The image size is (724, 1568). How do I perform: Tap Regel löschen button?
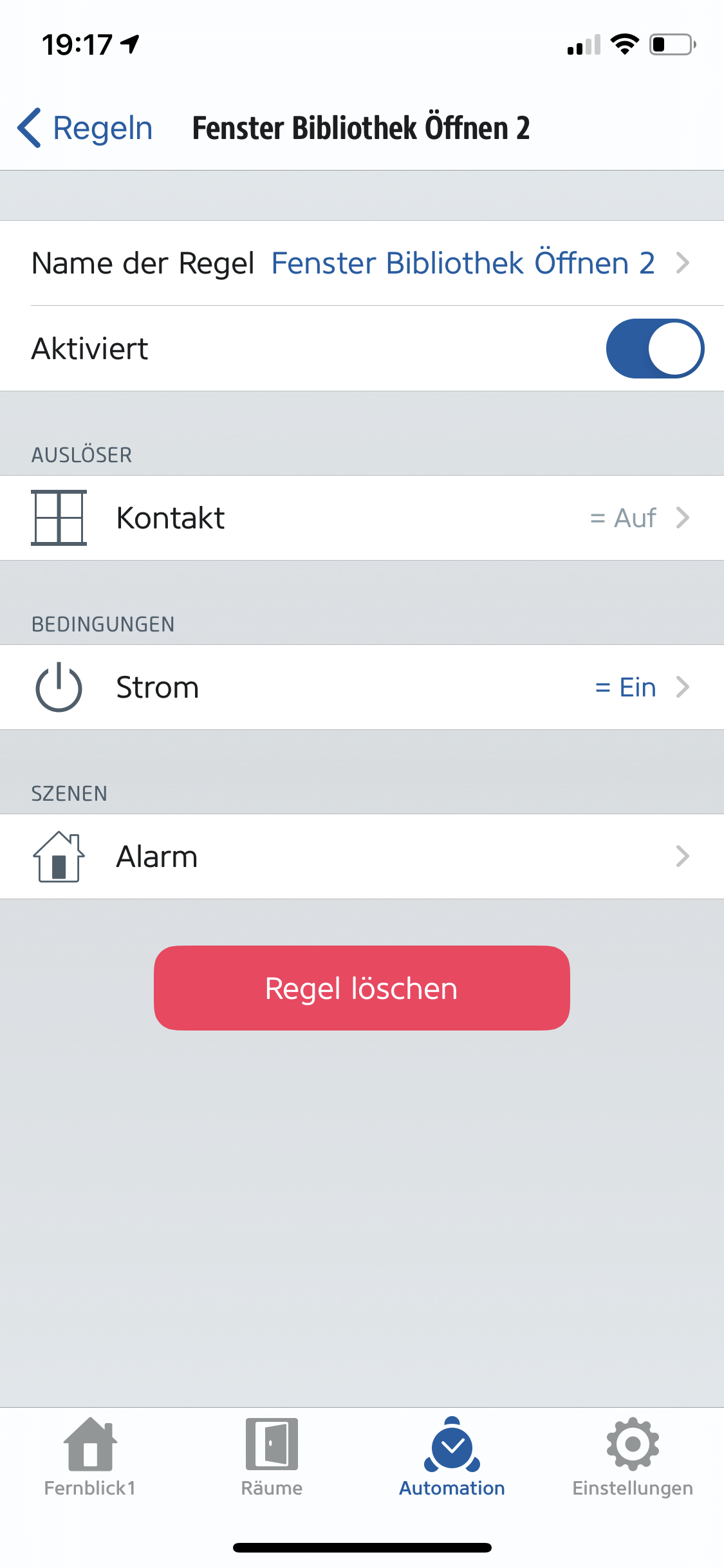362,988
